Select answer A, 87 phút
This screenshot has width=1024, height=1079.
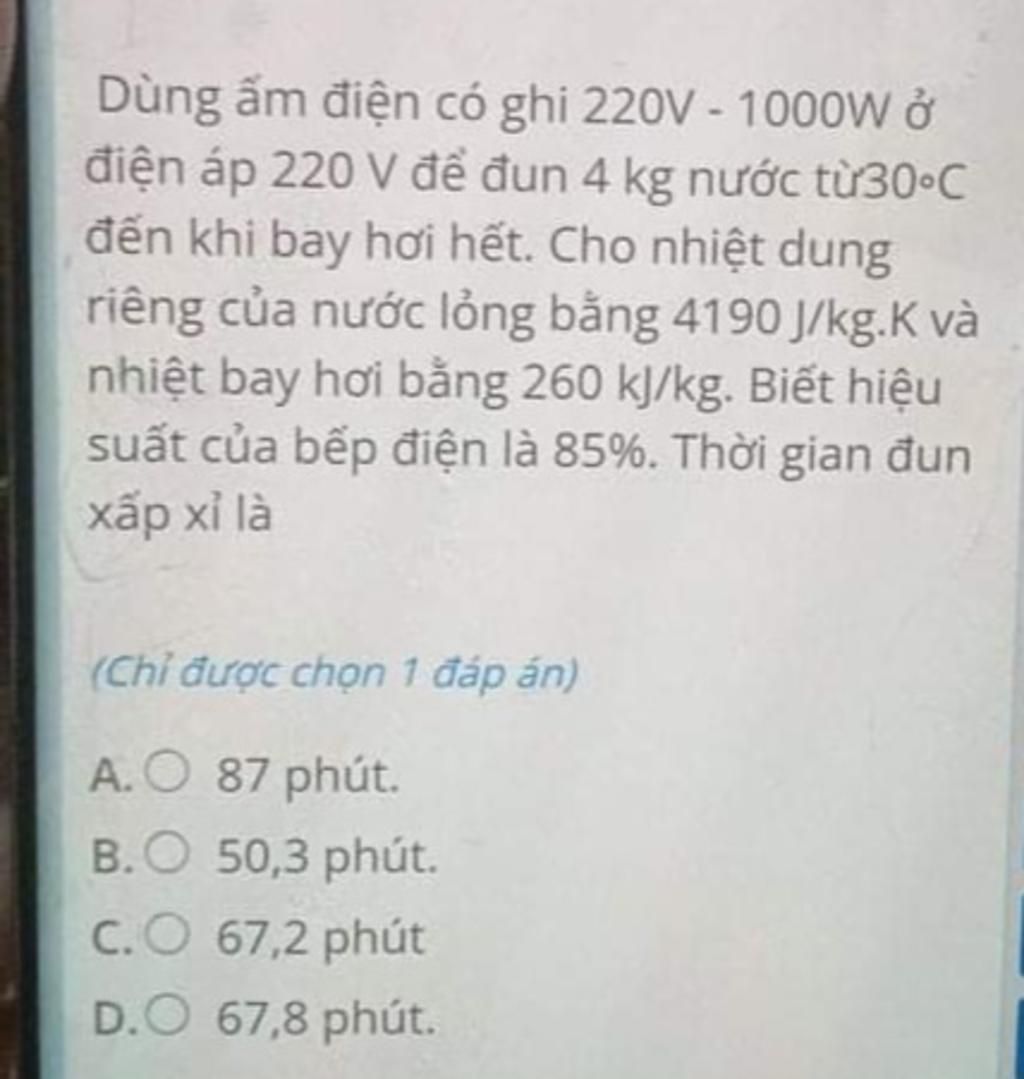166,773
